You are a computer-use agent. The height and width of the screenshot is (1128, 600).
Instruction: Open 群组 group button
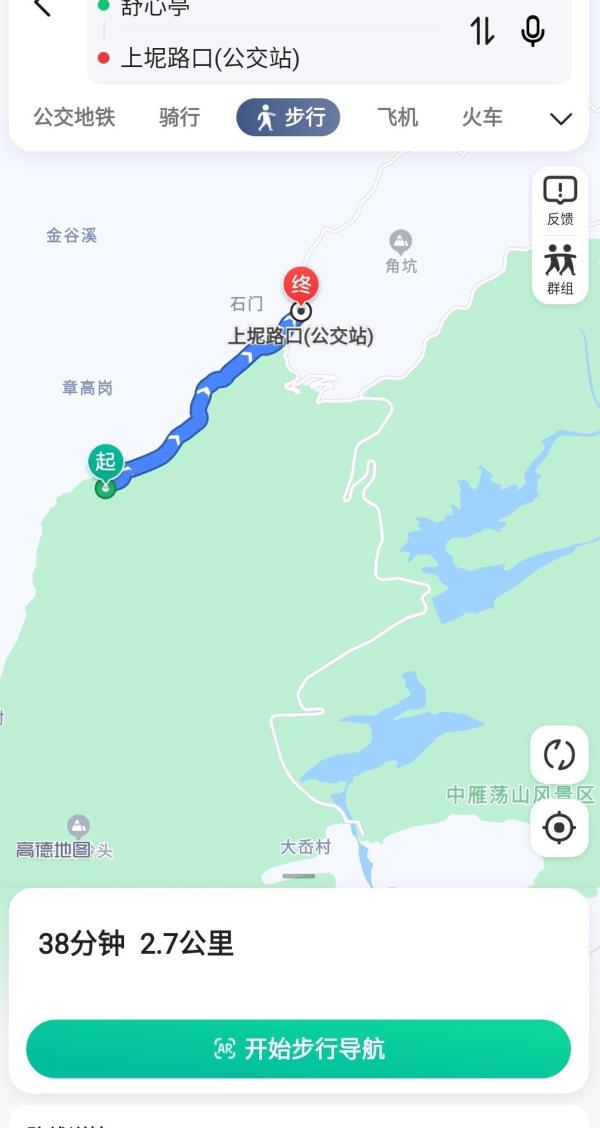click(x=560, y=270)
